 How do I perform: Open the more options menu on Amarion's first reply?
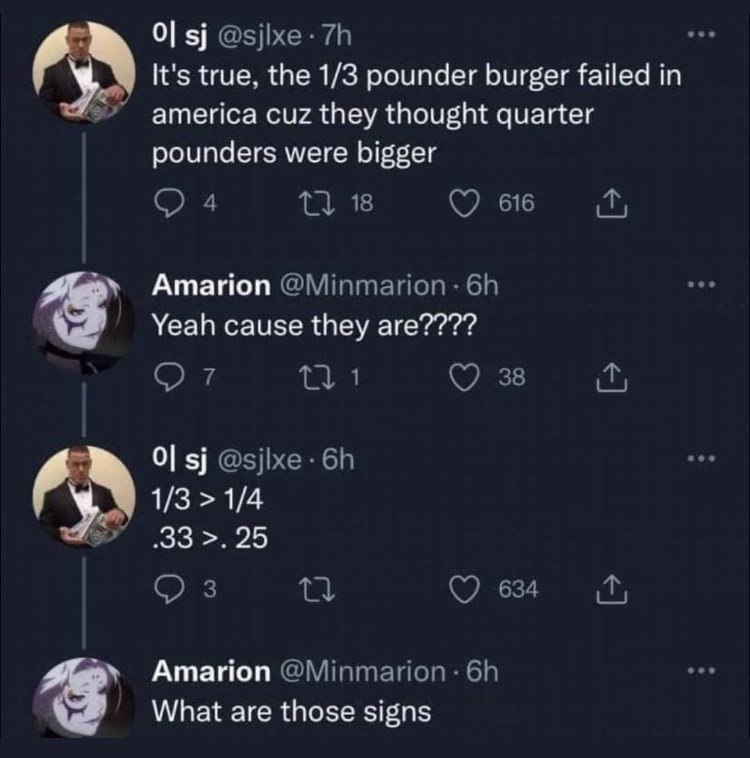(700, 285)
